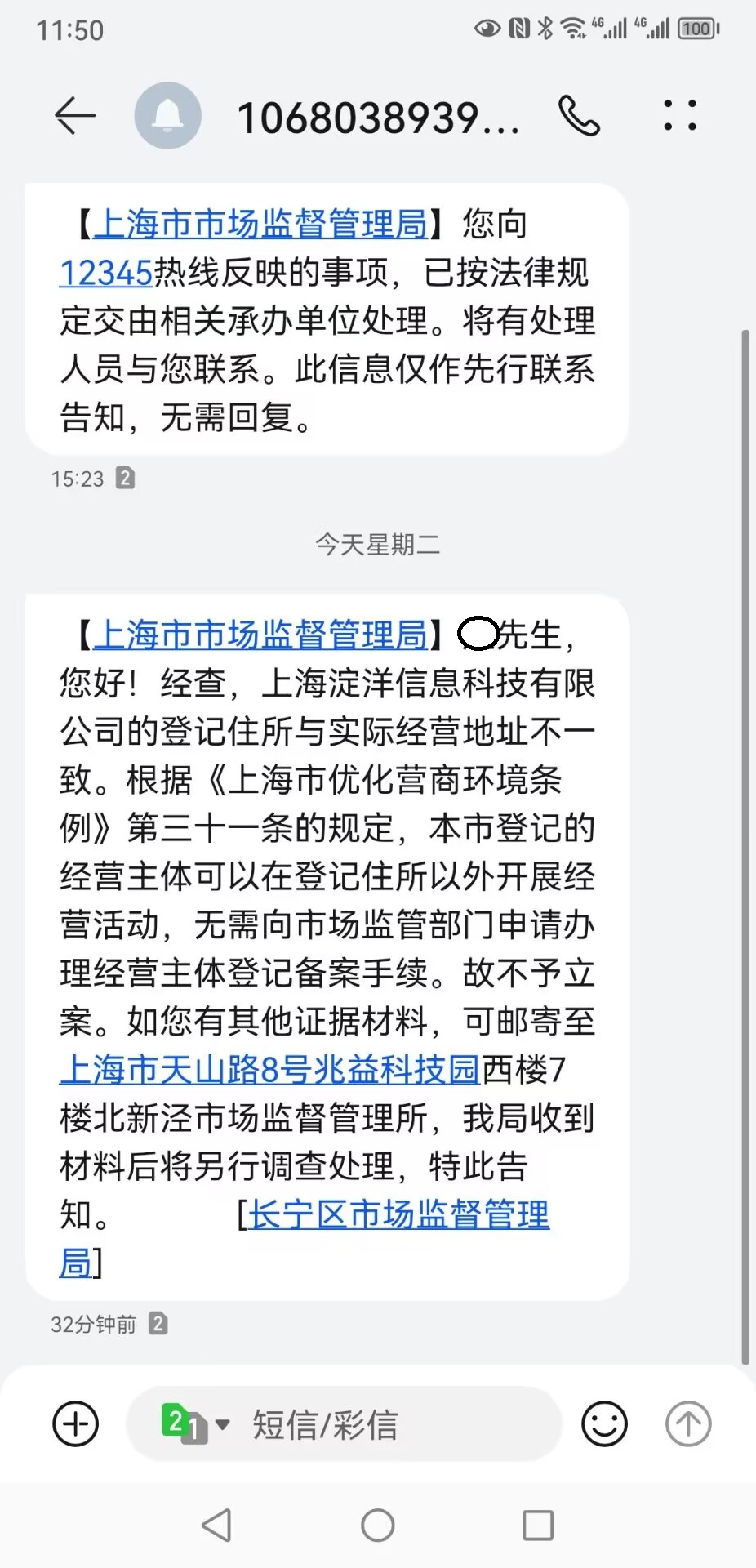
Task: Tap the 上海市天山路8号兆益科技园 address link
Action: 269,1070
